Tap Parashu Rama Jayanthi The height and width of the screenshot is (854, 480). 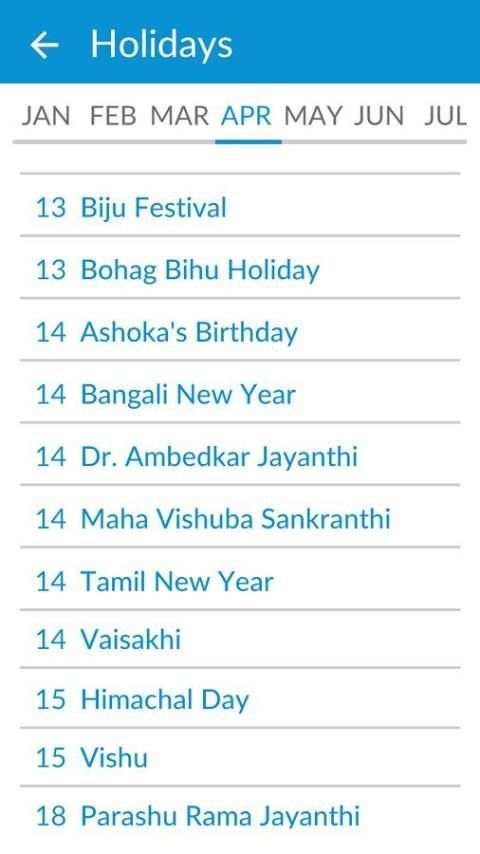point(240,815)
